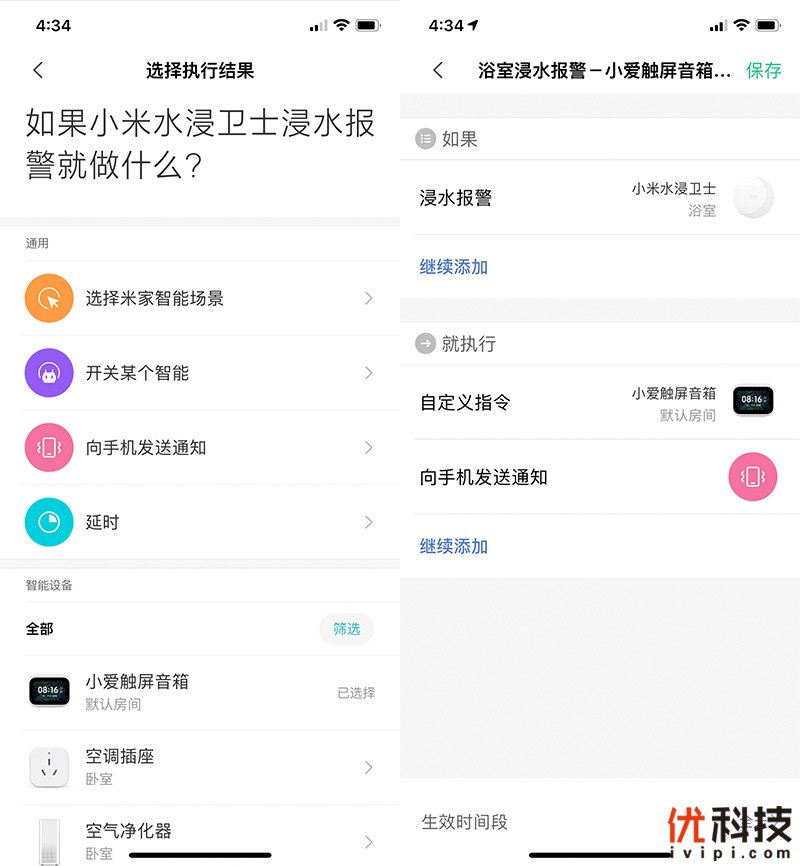The image size is (800, 866).
Task: Open 选择米家智能场景
Action: click(200, 298)
